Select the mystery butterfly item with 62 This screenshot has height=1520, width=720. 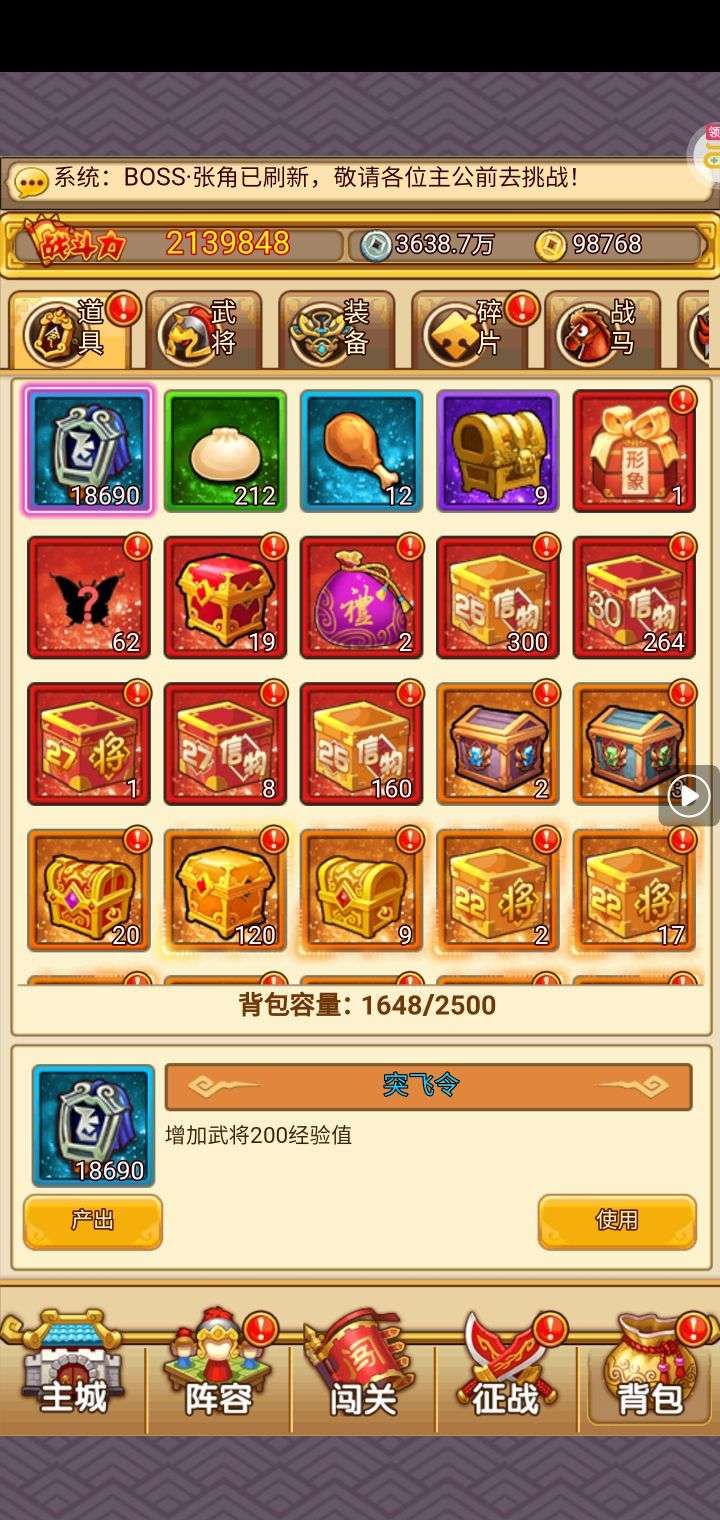pyautogui.click(x=89, y=598)
